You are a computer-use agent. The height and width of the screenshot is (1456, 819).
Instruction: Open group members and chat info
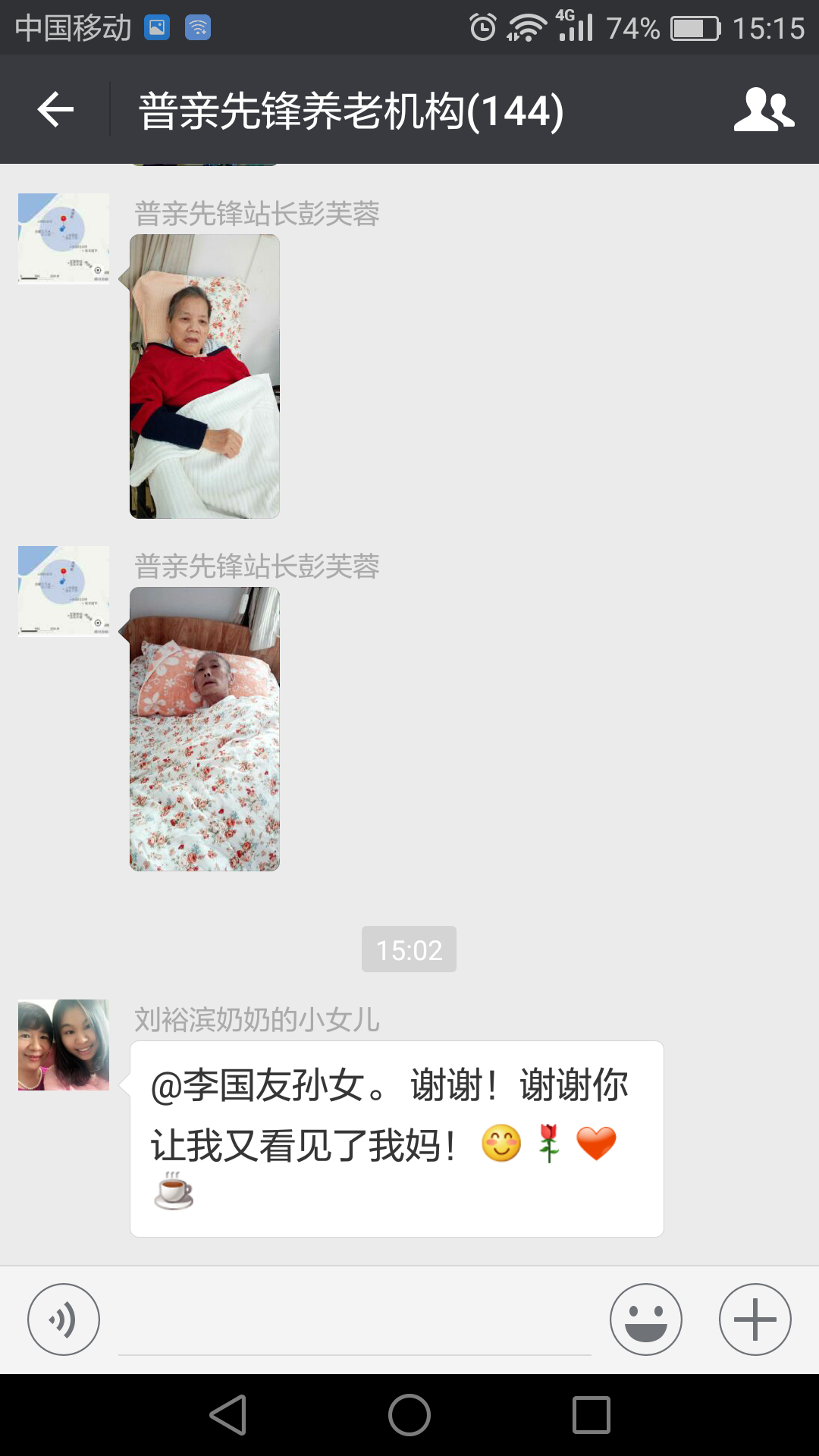tap(763, 110)
